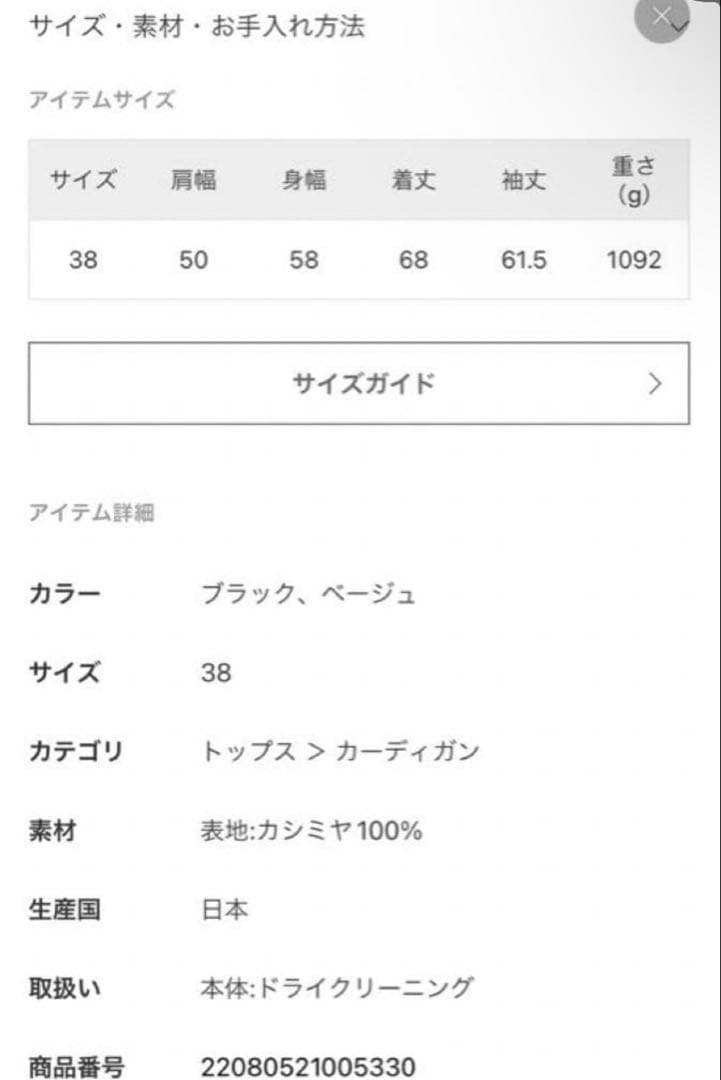Click the 肩幅 table header

point(194,181)
